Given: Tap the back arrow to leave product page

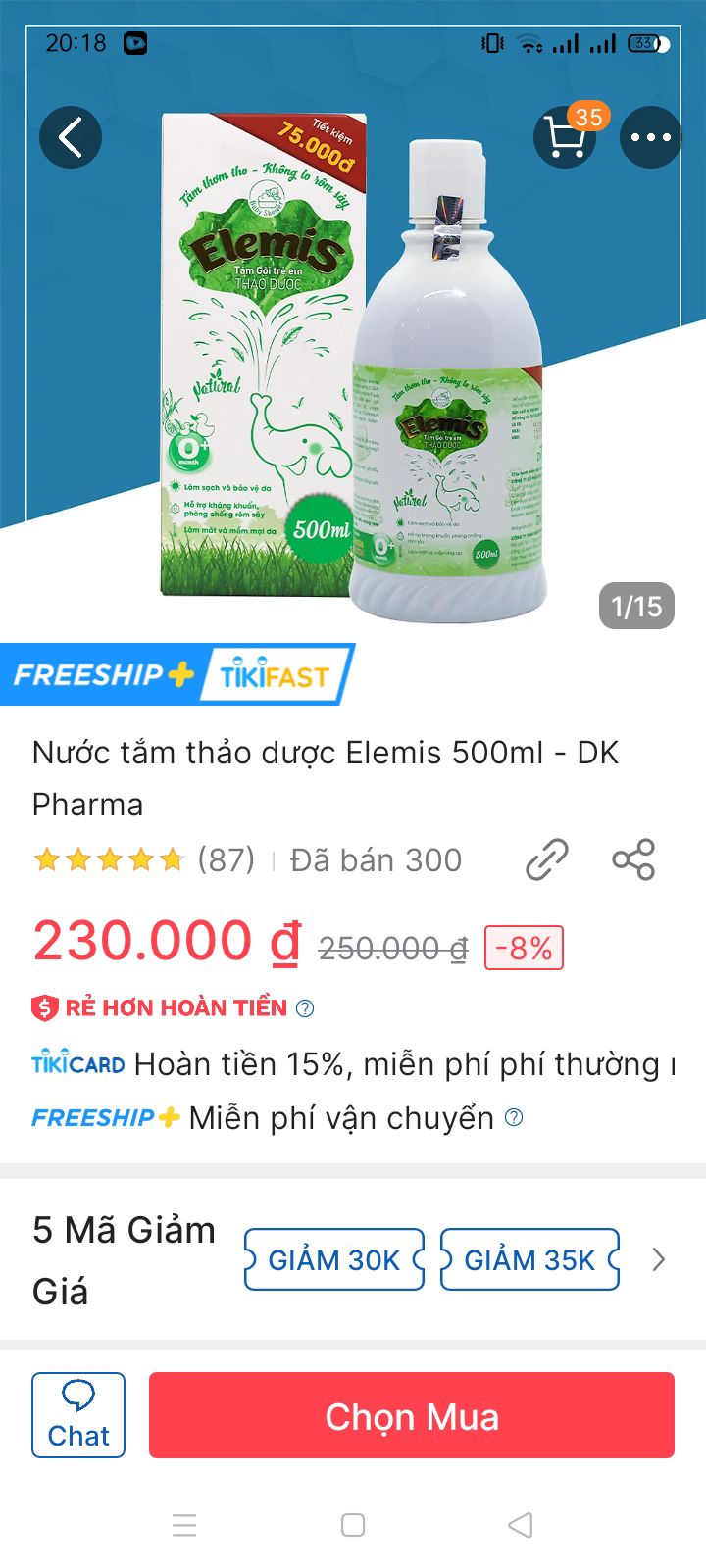Looking at the screenshot, I should pos(70,137).
